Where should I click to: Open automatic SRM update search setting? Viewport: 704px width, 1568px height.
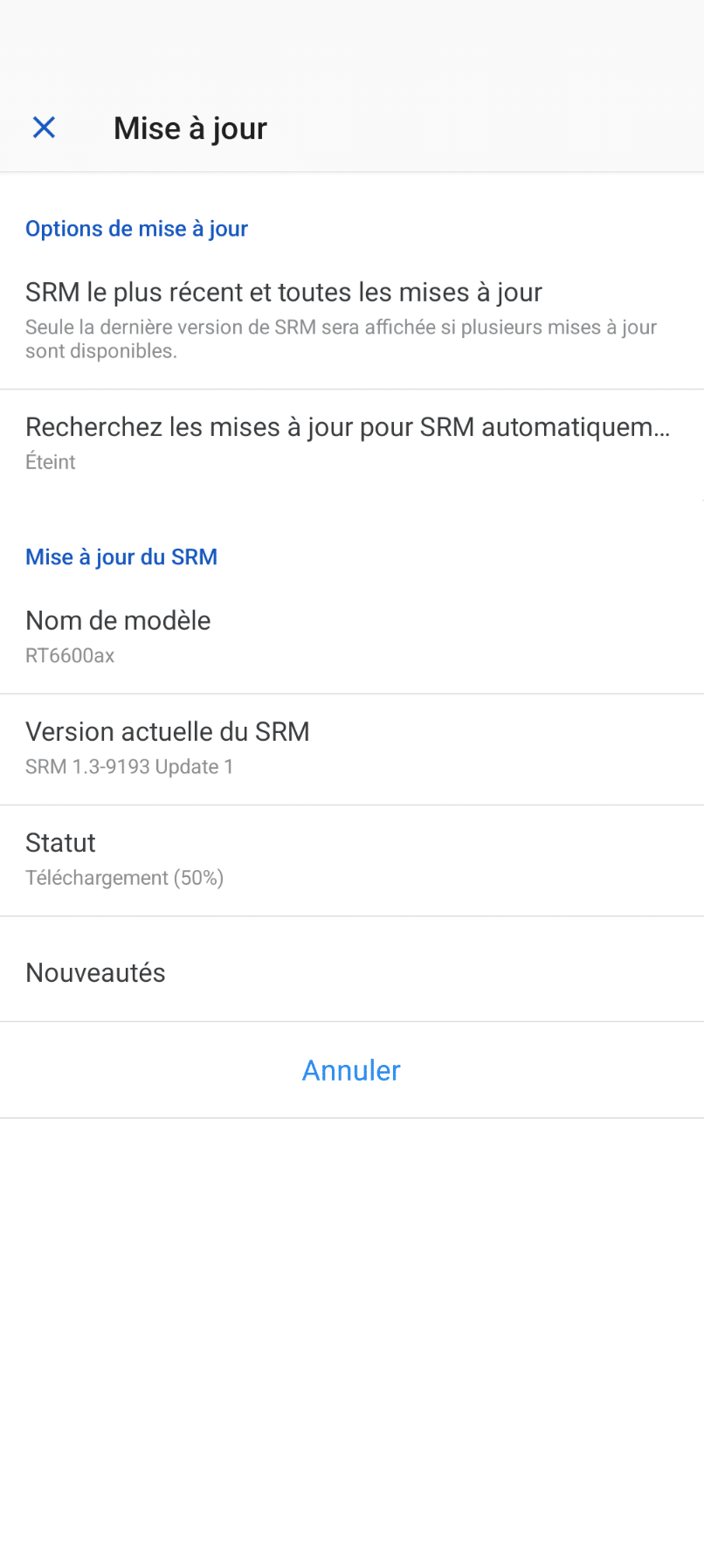pos(352,444)
